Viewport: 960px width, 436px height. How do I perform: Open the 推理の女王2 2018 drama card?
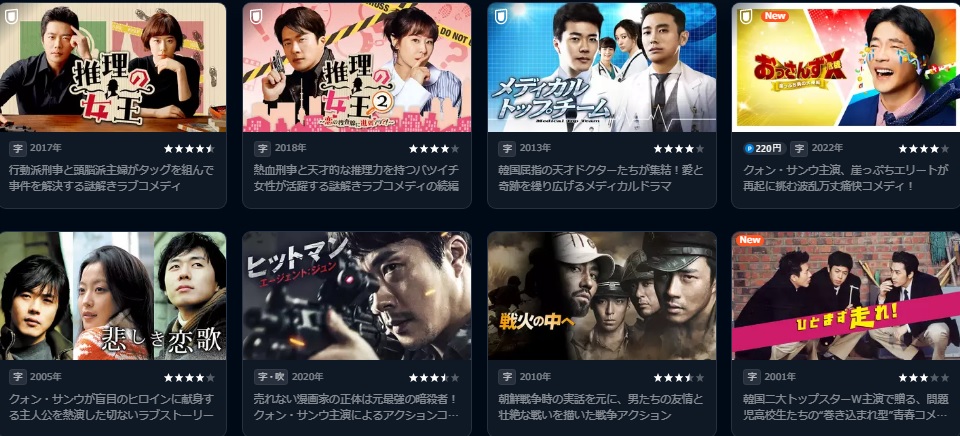click(356, 68)
